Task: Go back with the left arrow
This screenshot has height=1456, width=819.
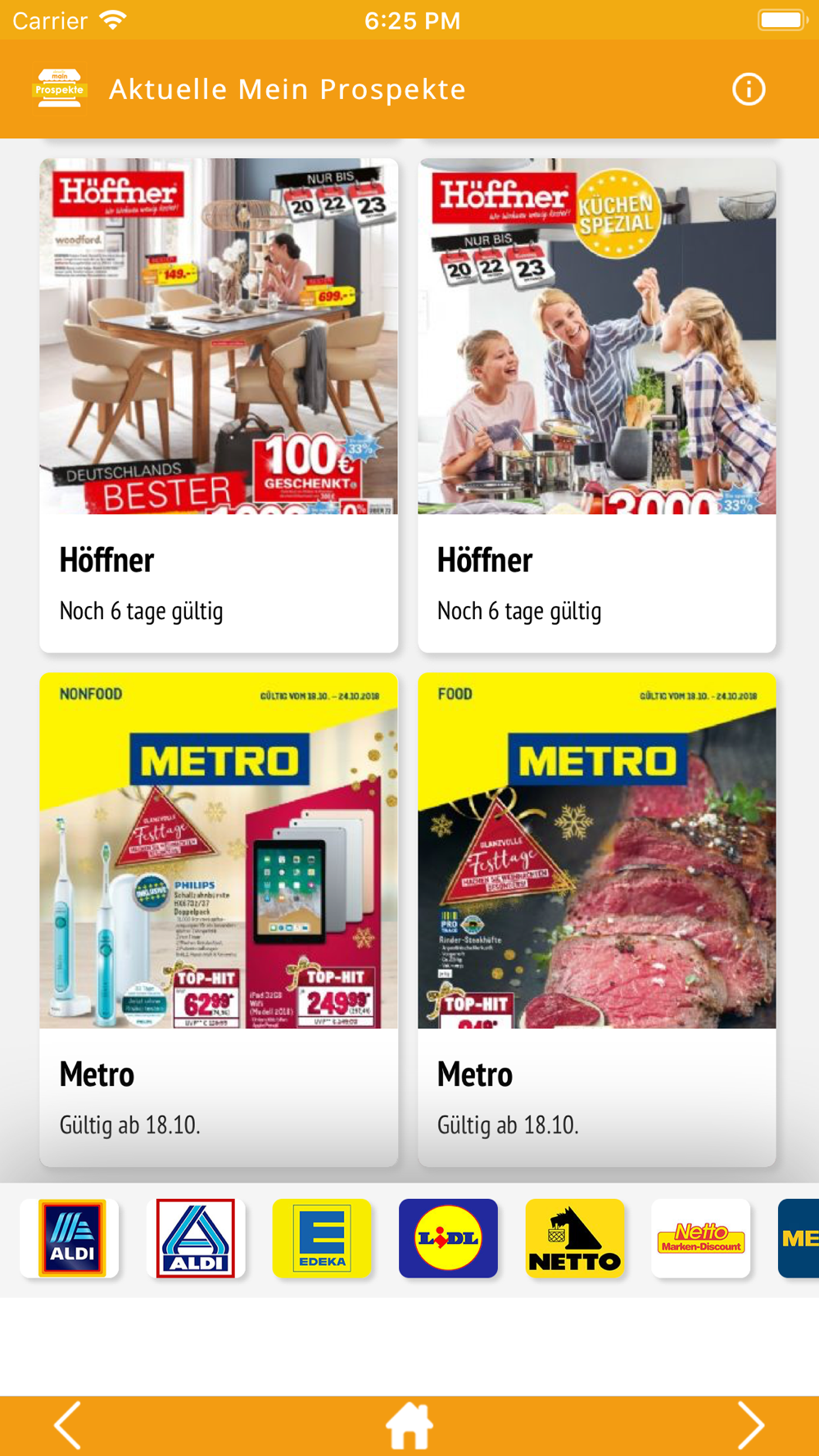Action: (x=68, y=1426)
